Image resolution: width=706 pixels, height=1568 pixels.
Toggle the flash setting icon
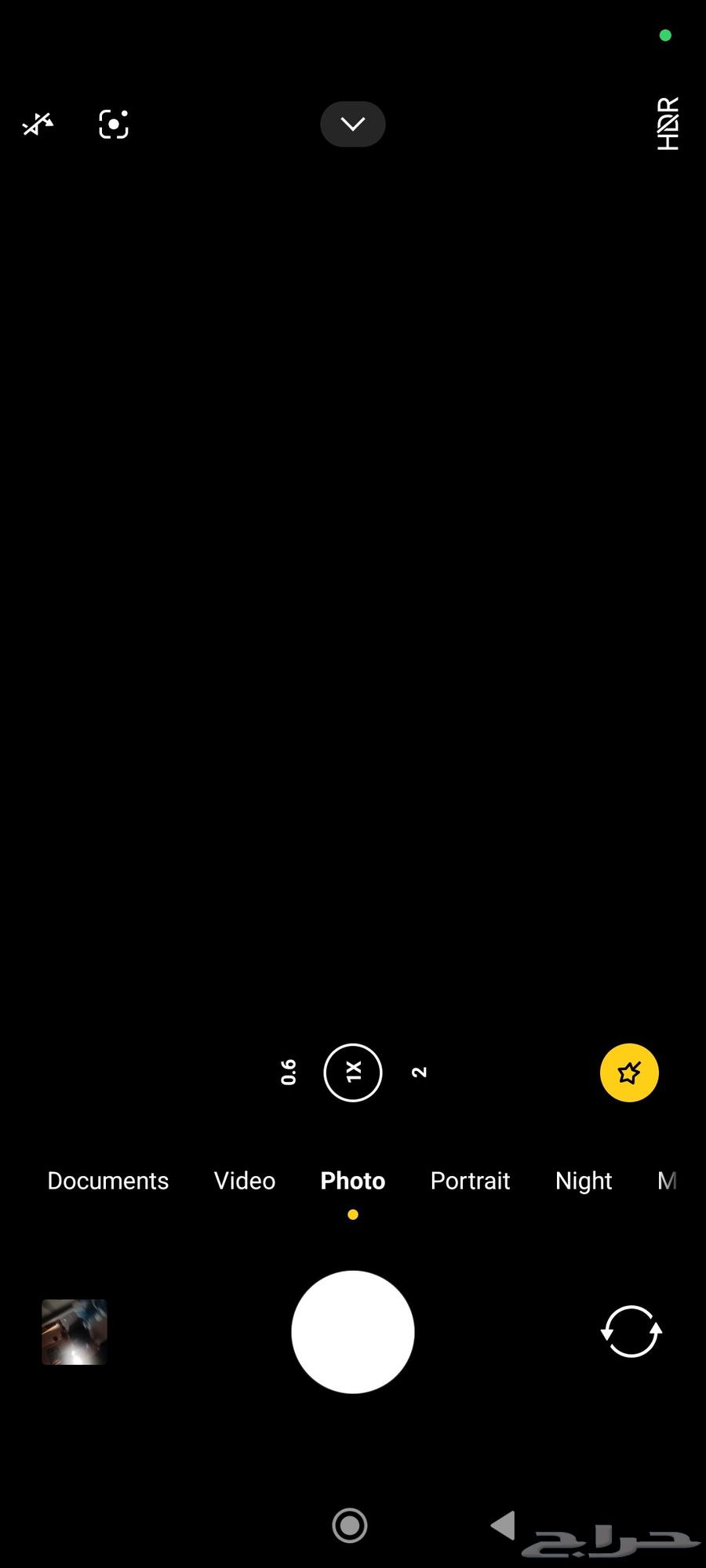(x=38, y=124)
